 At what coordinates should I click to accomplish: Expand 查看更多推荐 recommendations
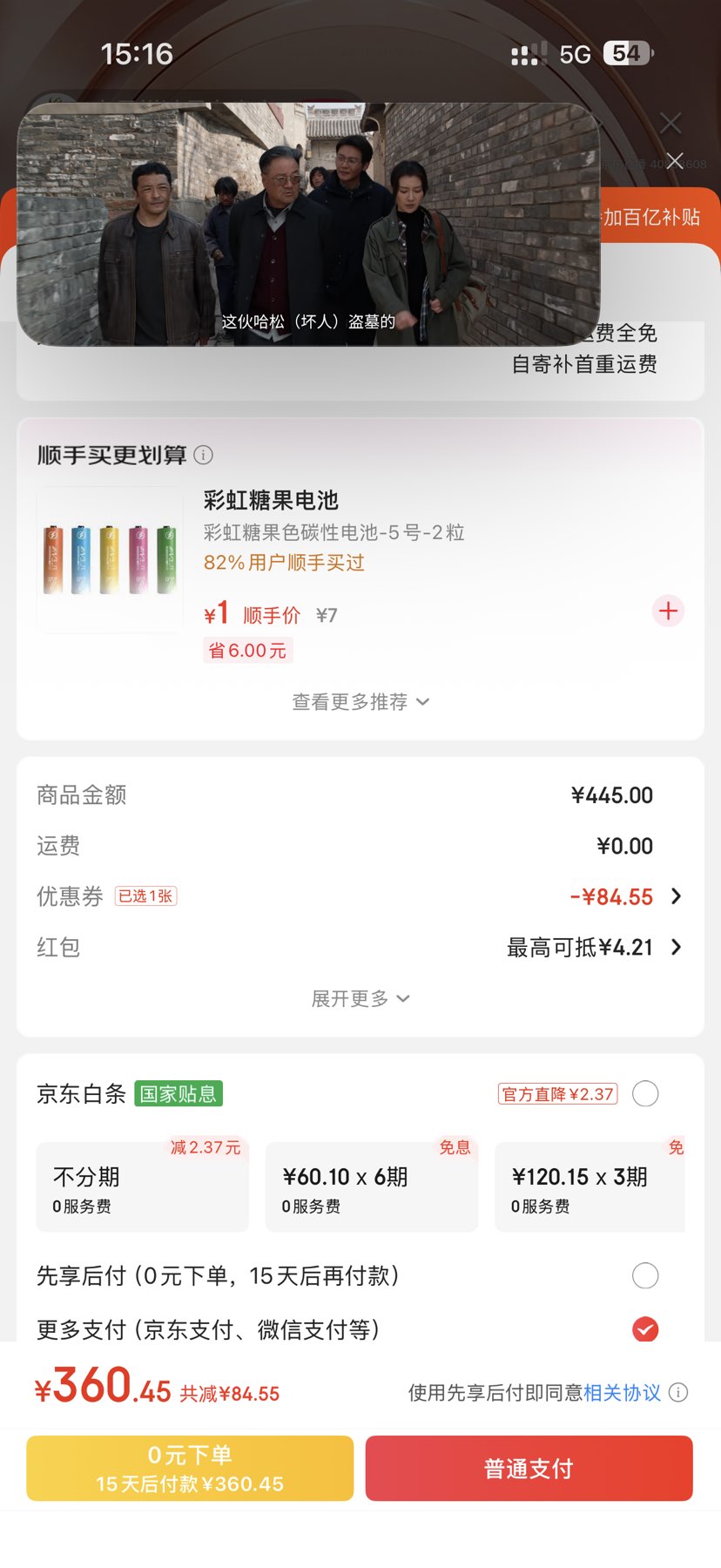360,701
